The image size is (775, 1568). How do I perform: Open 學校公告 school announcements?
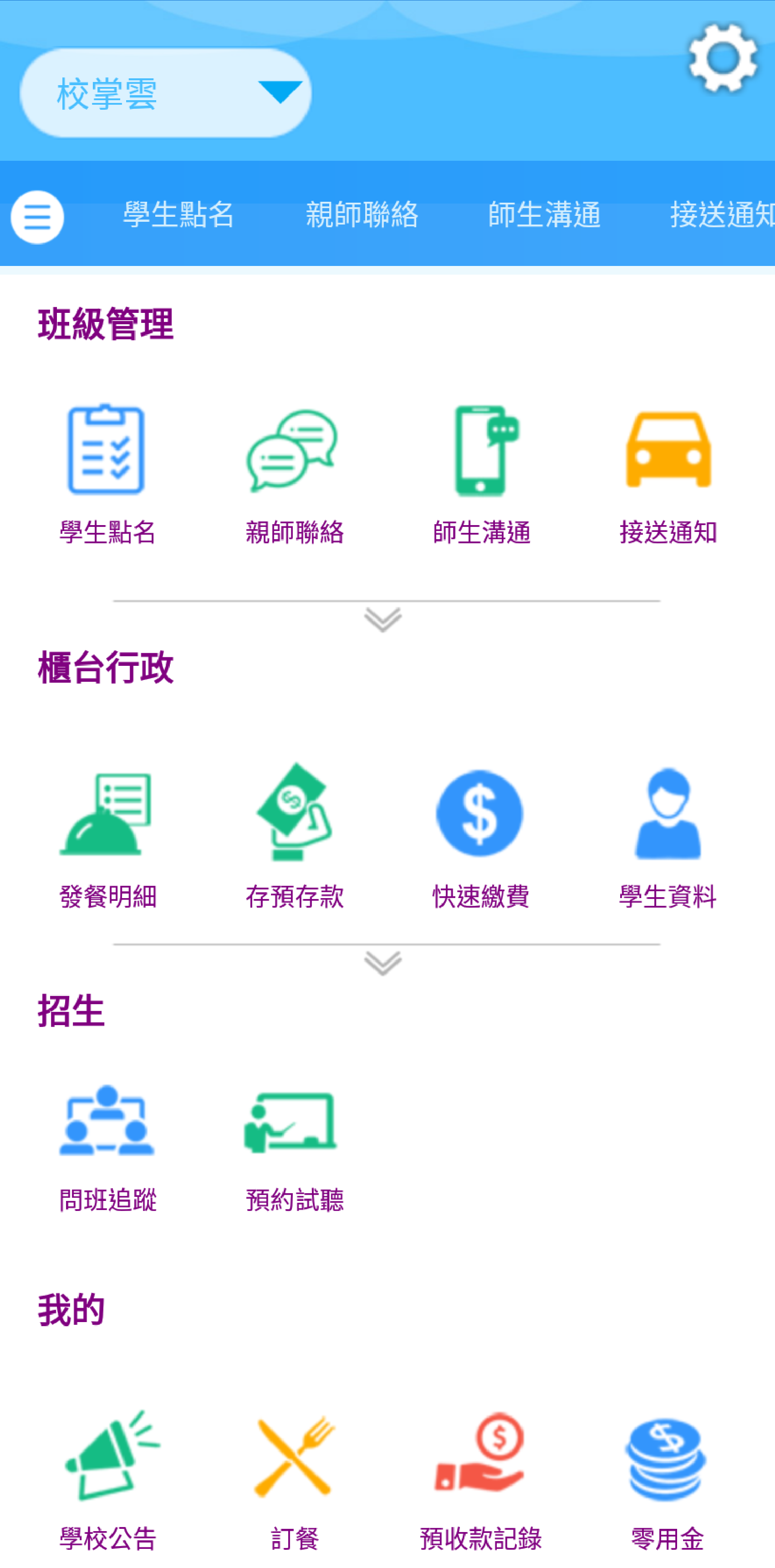[x=107, y=1479]
